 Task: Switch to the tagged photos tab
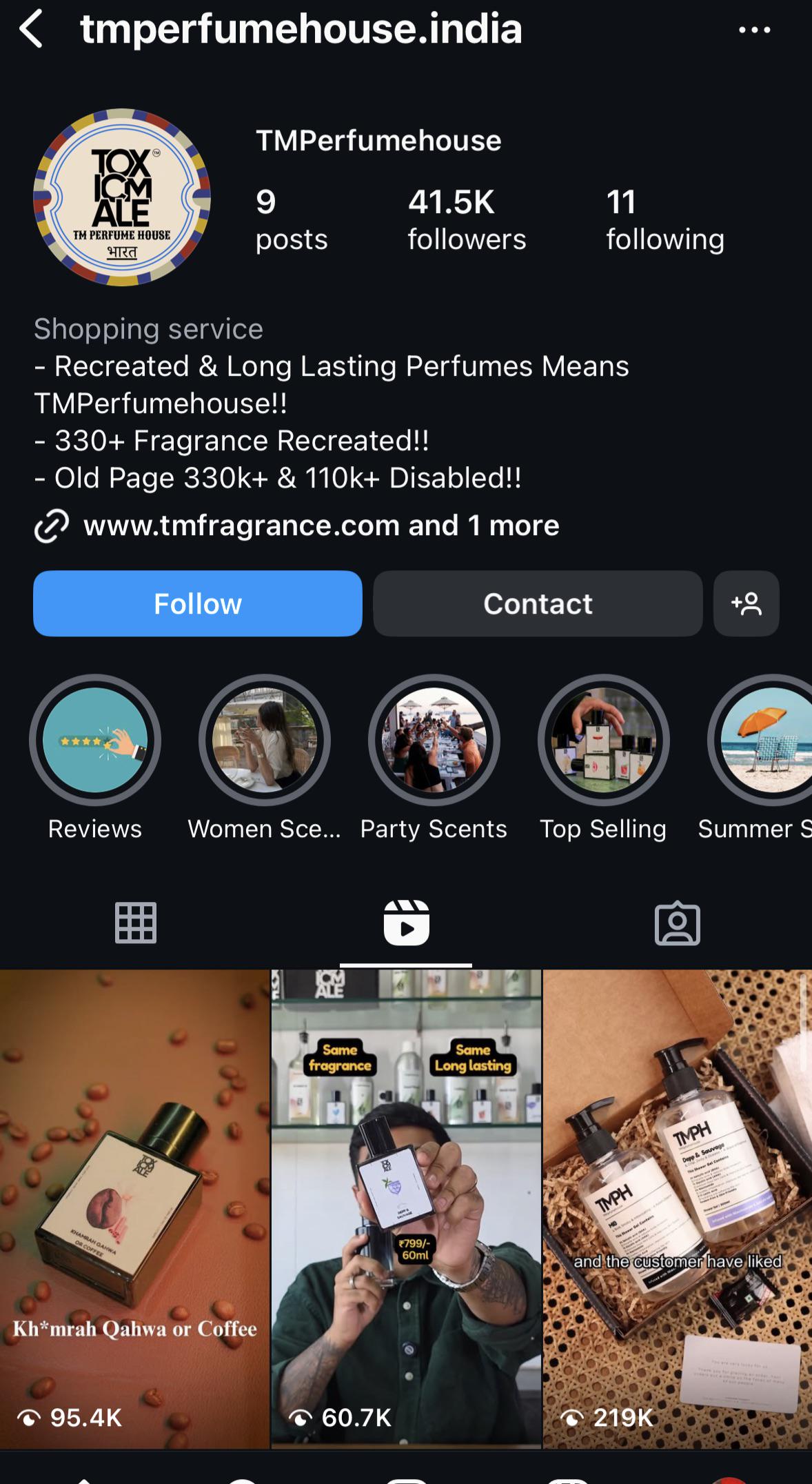(x=677, y=923)
